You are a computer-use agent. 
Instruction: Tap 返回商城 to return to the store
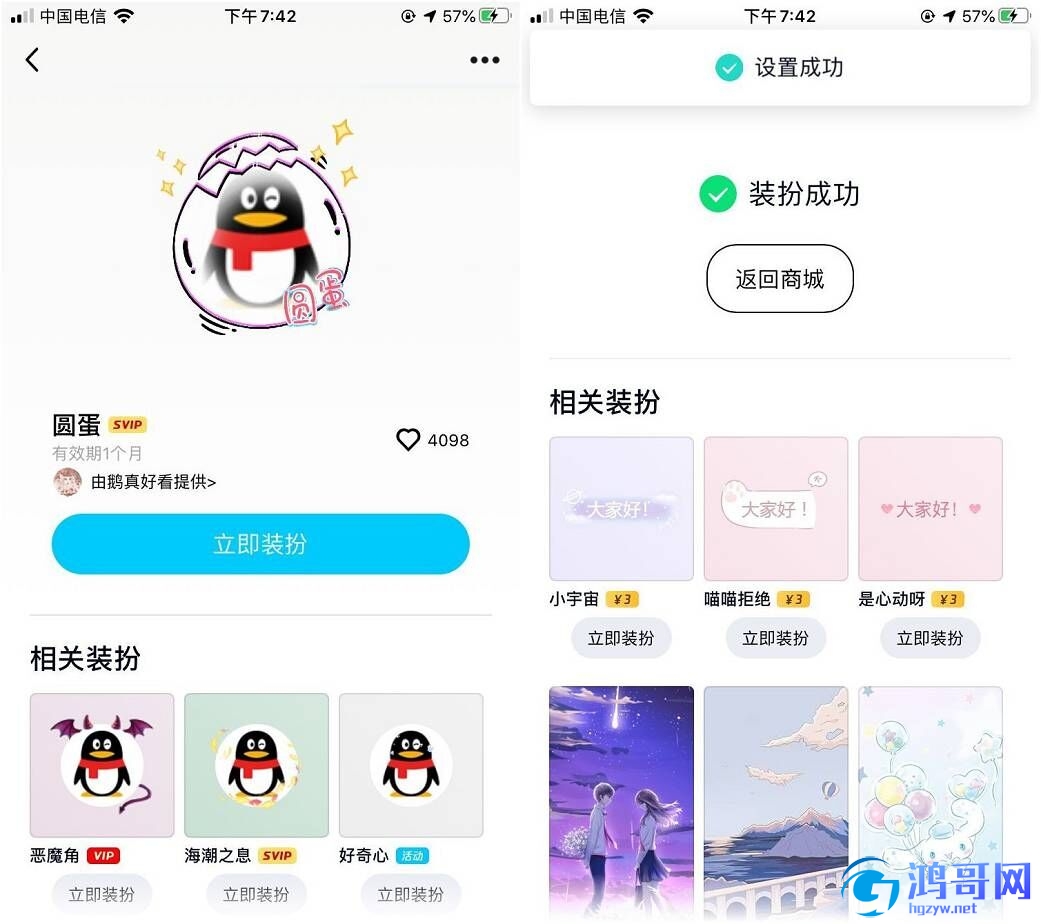[780, 279]
